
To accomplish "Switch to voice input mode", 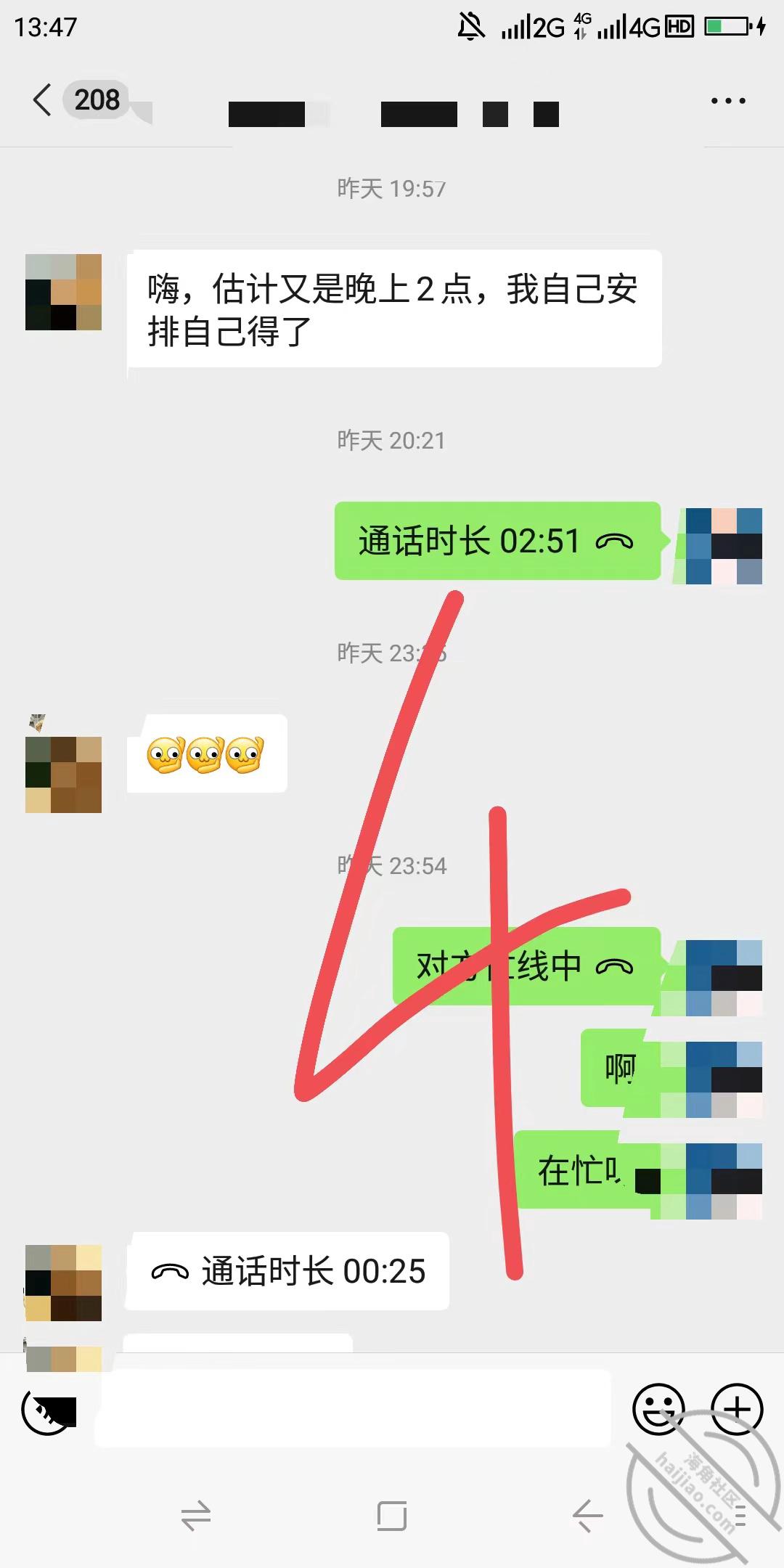I will pos(48,1410).
